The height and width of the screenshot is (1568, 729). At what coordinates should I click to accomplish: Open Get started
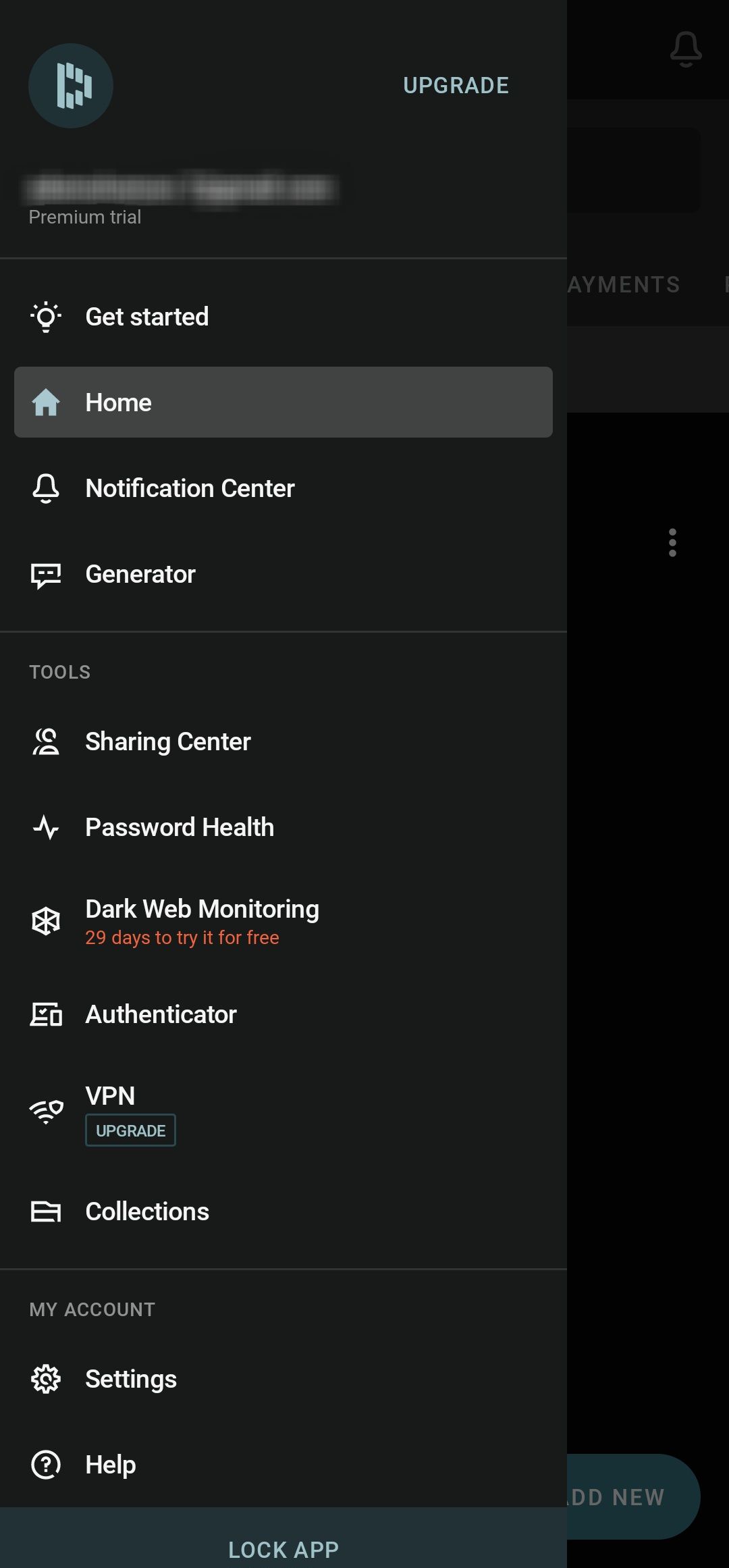pos(283,317)
